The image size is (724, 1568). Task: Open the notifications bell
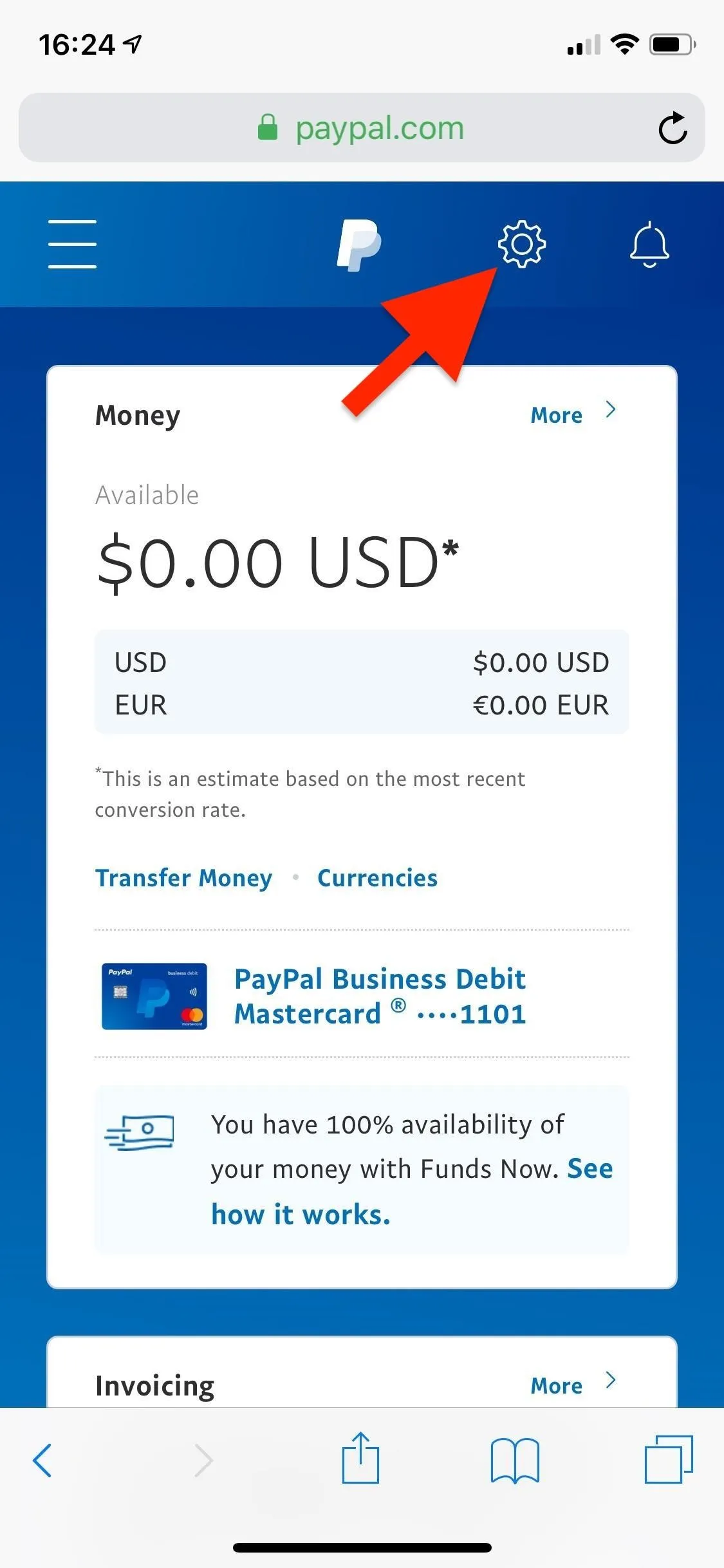pos(649,244)
